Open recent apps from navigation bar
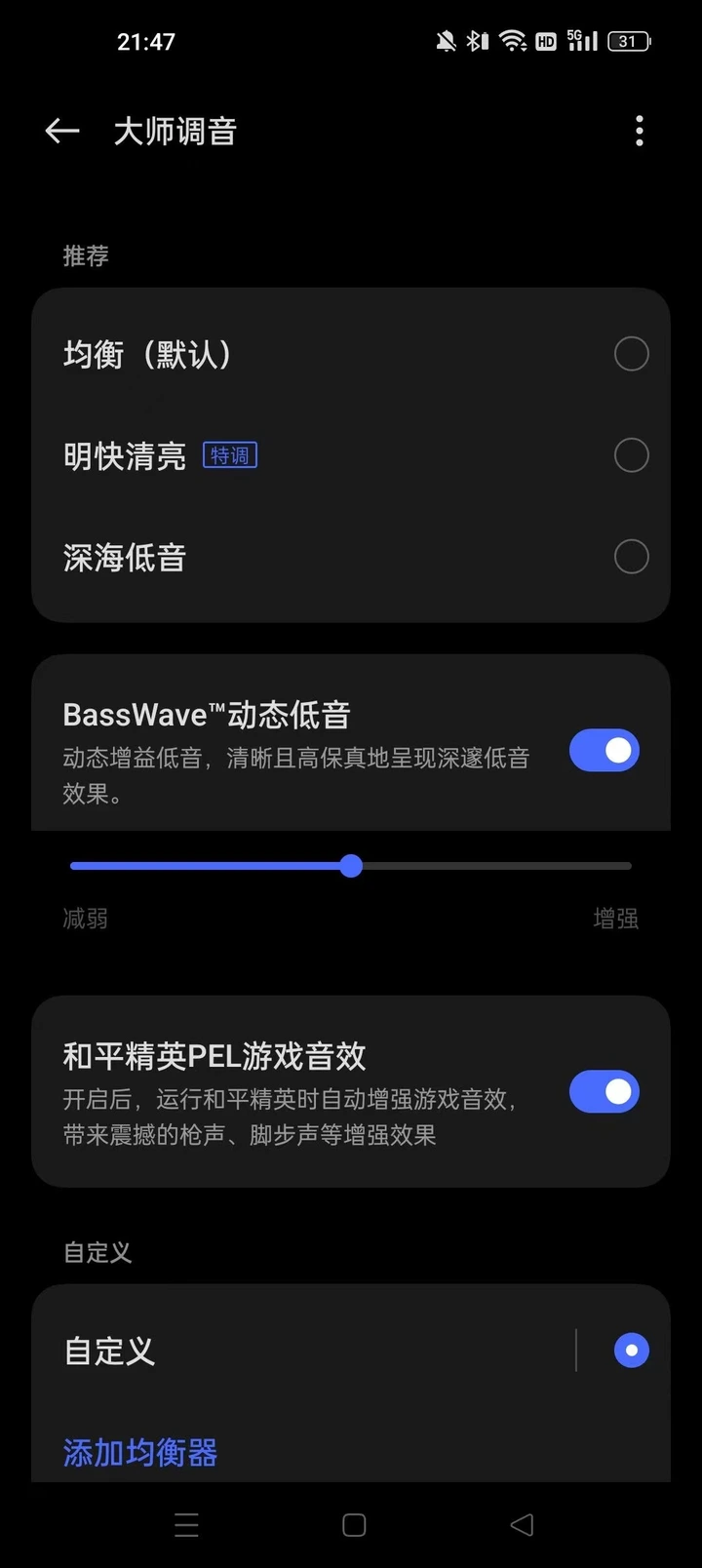The image size is (702, 1568). click(186, 1525)
